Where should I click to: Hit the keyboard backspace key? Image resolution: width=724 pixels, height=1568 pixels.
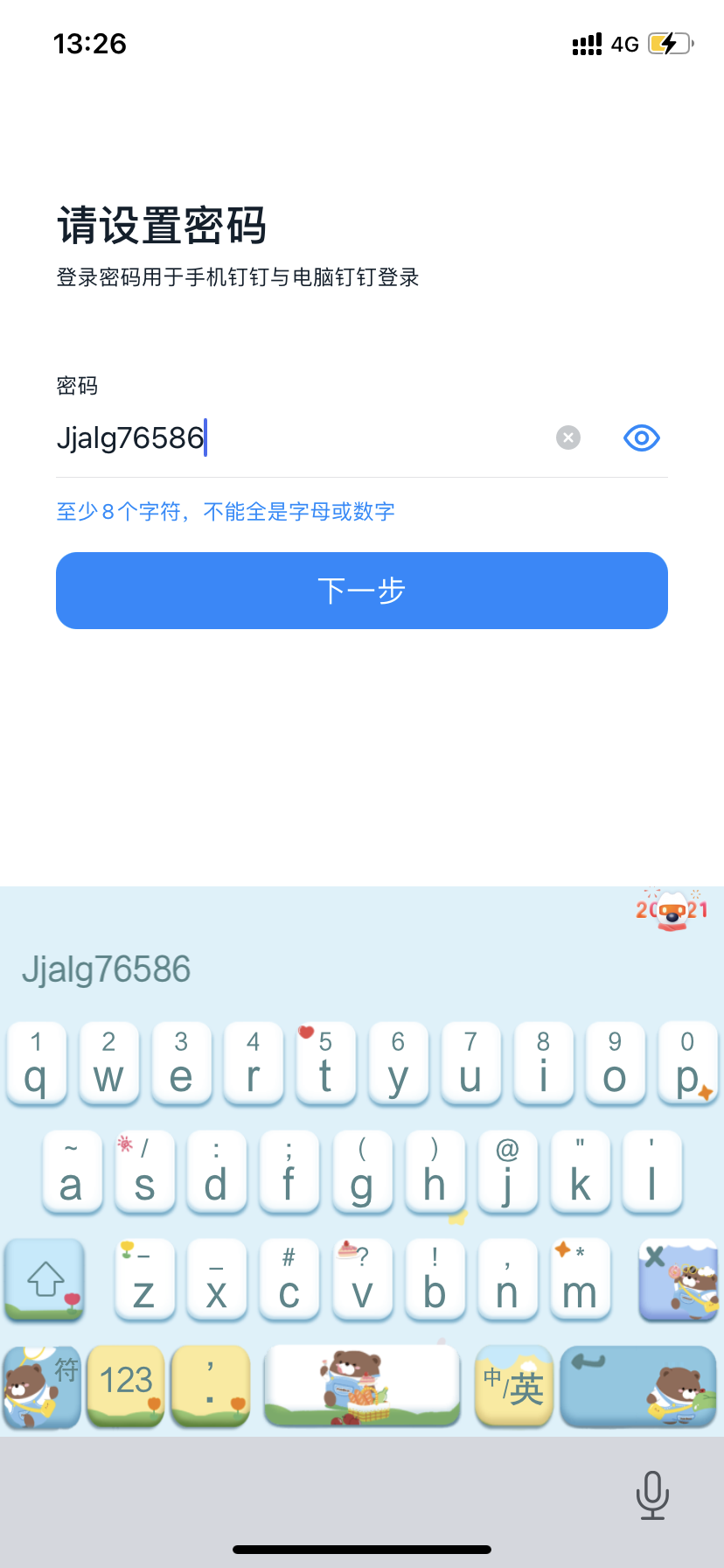(x=679, y=1280)
